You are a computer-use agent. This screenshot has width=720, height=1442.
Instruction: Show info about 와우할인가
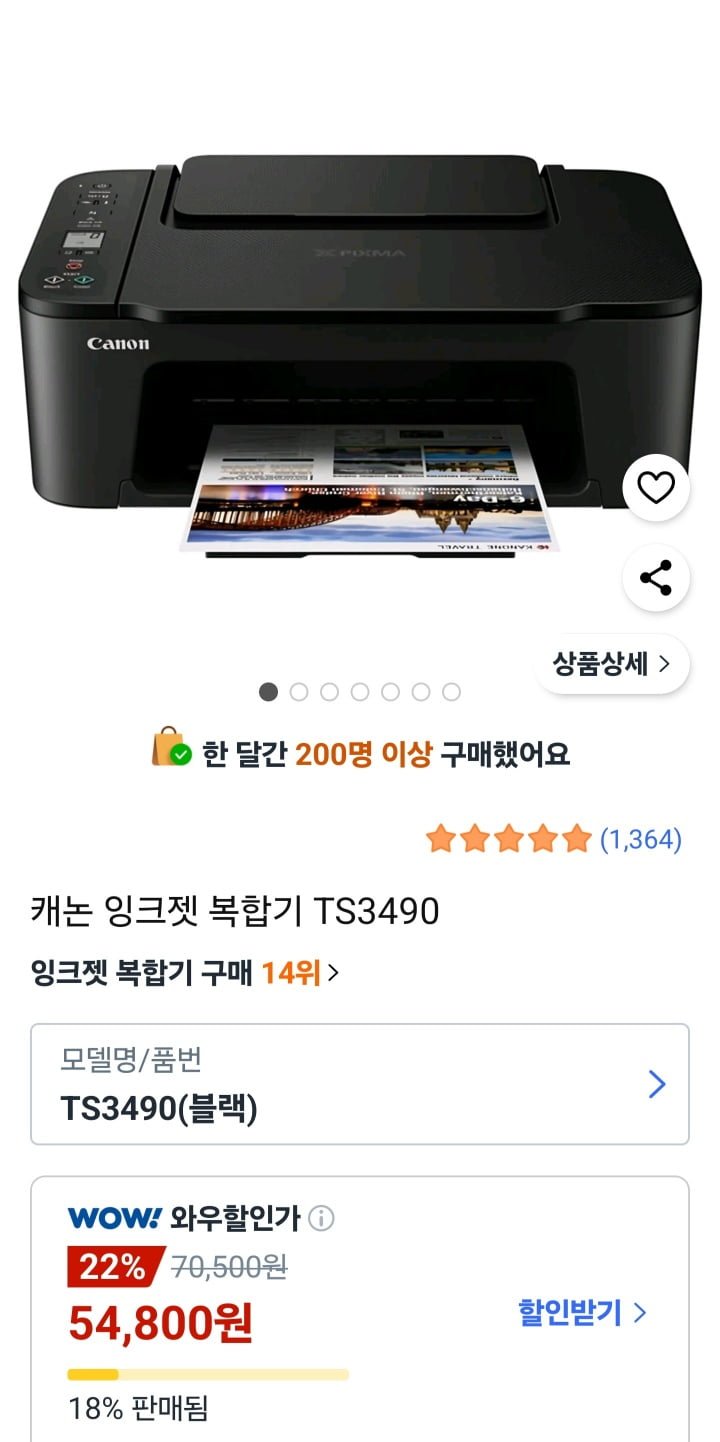(321, 1218)
